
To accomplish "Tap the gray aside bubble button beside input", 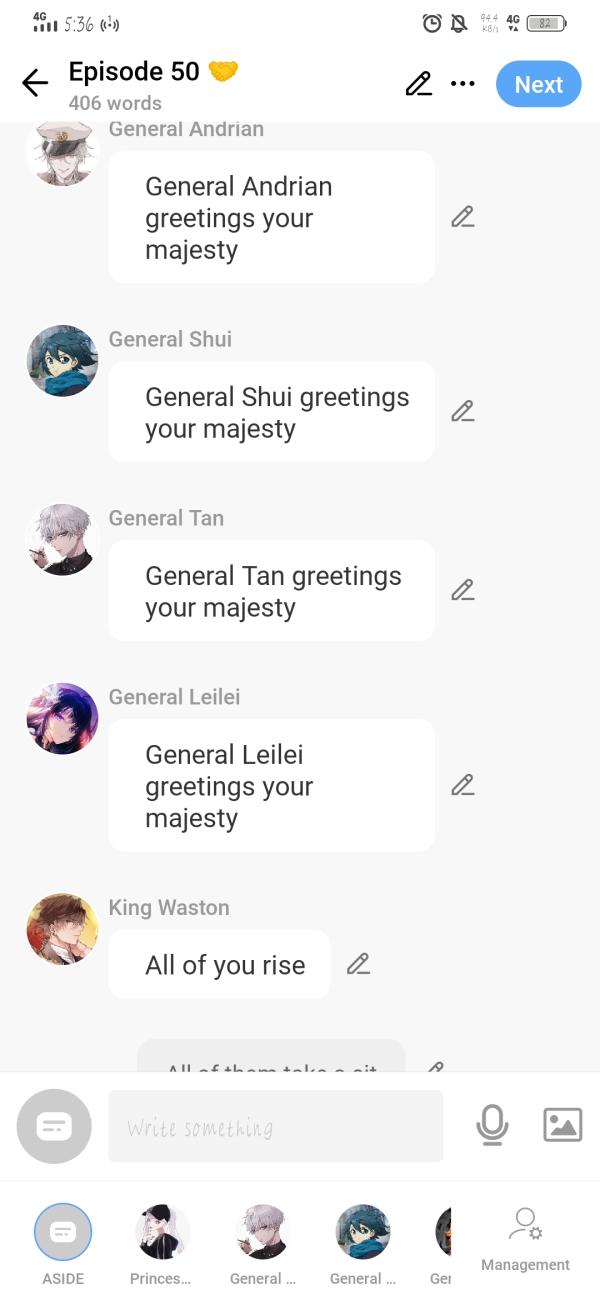I will pos(54,1126).
